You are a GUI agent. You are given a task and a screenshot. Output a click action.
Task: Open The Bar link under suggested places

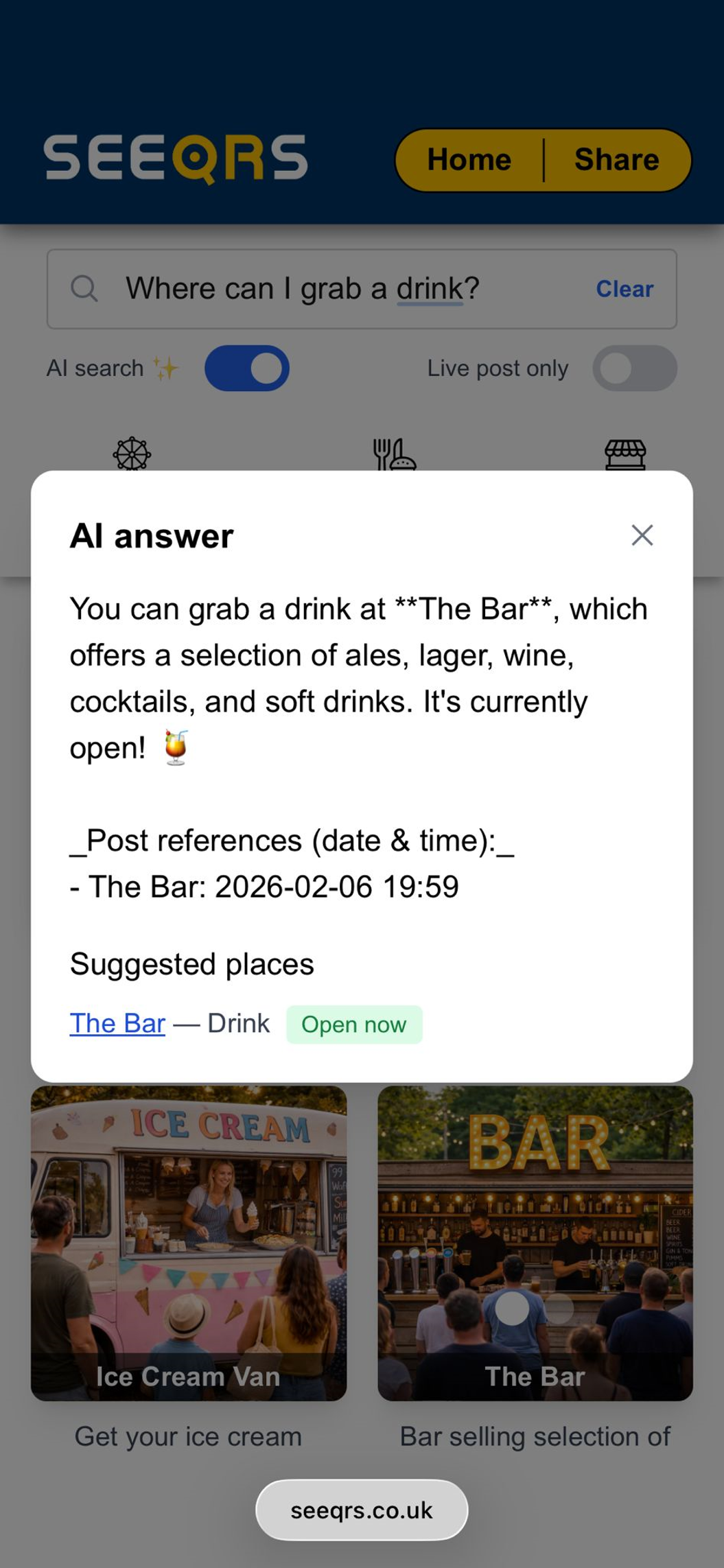coord(117,1022)
